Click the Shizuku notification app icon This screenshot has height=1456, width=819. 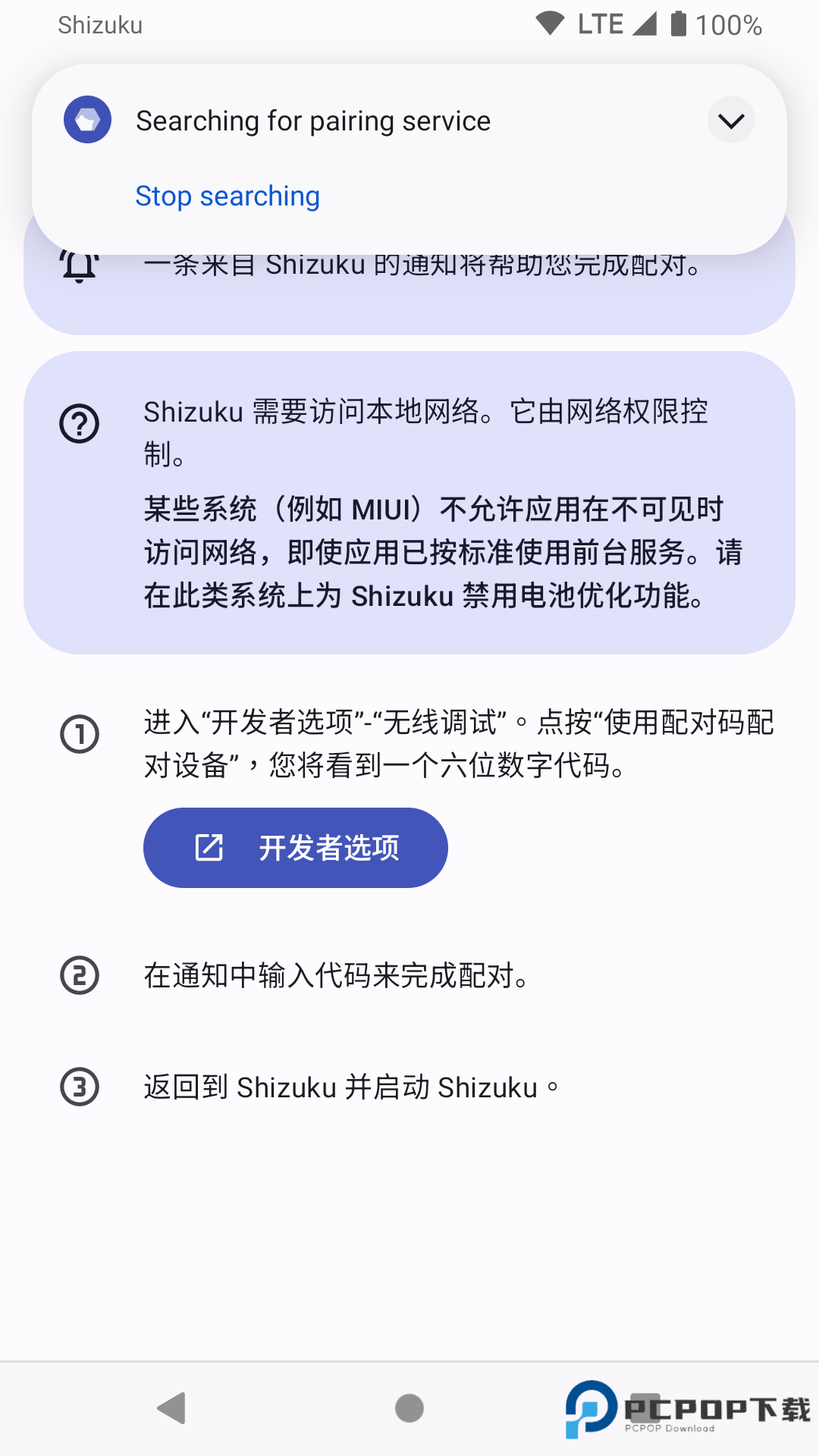pos(87,119)
